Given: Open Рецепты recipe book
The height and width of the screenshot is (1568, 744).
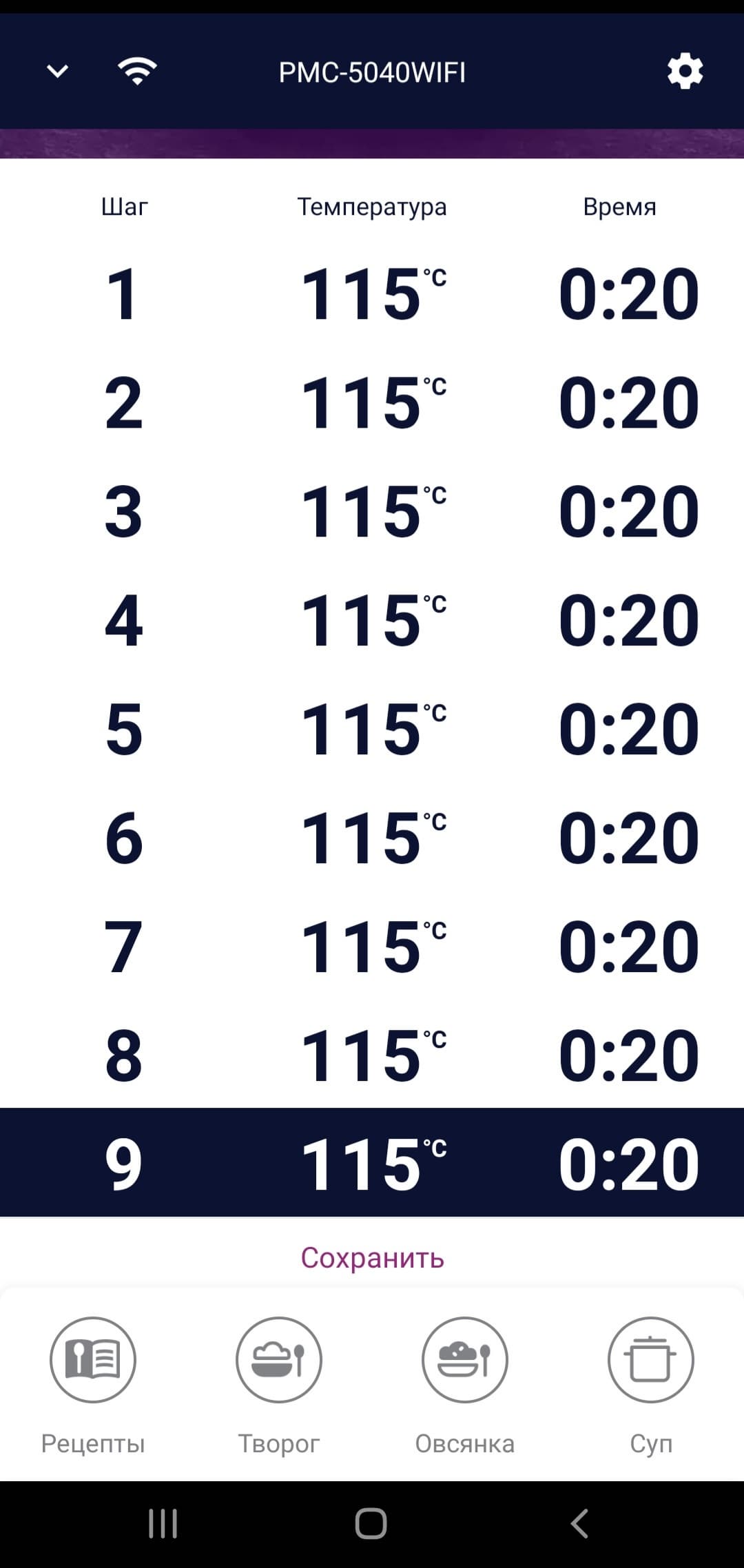Looking at the screenshot, I should pyautogui.click(x=93, y=1360).
